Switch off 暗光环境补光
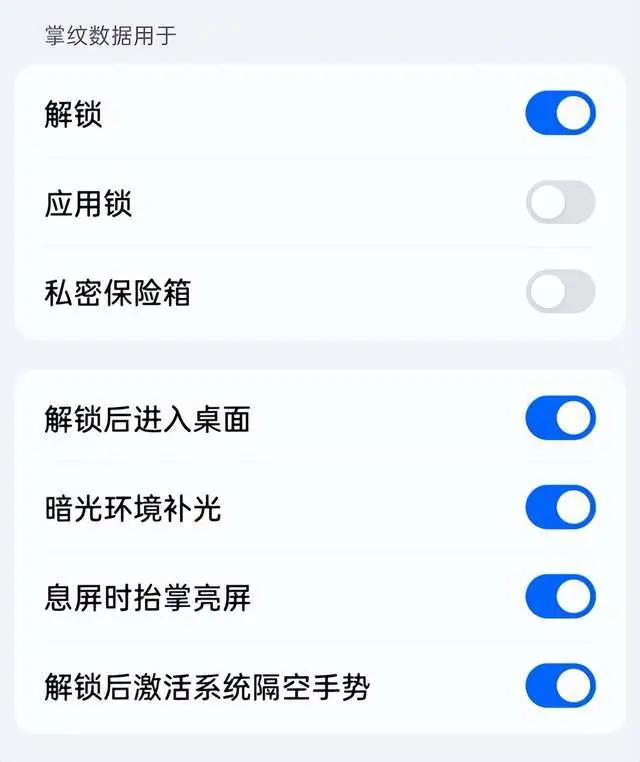The height and width of the screenshot is (762, 640). click(x=560, y=507)
